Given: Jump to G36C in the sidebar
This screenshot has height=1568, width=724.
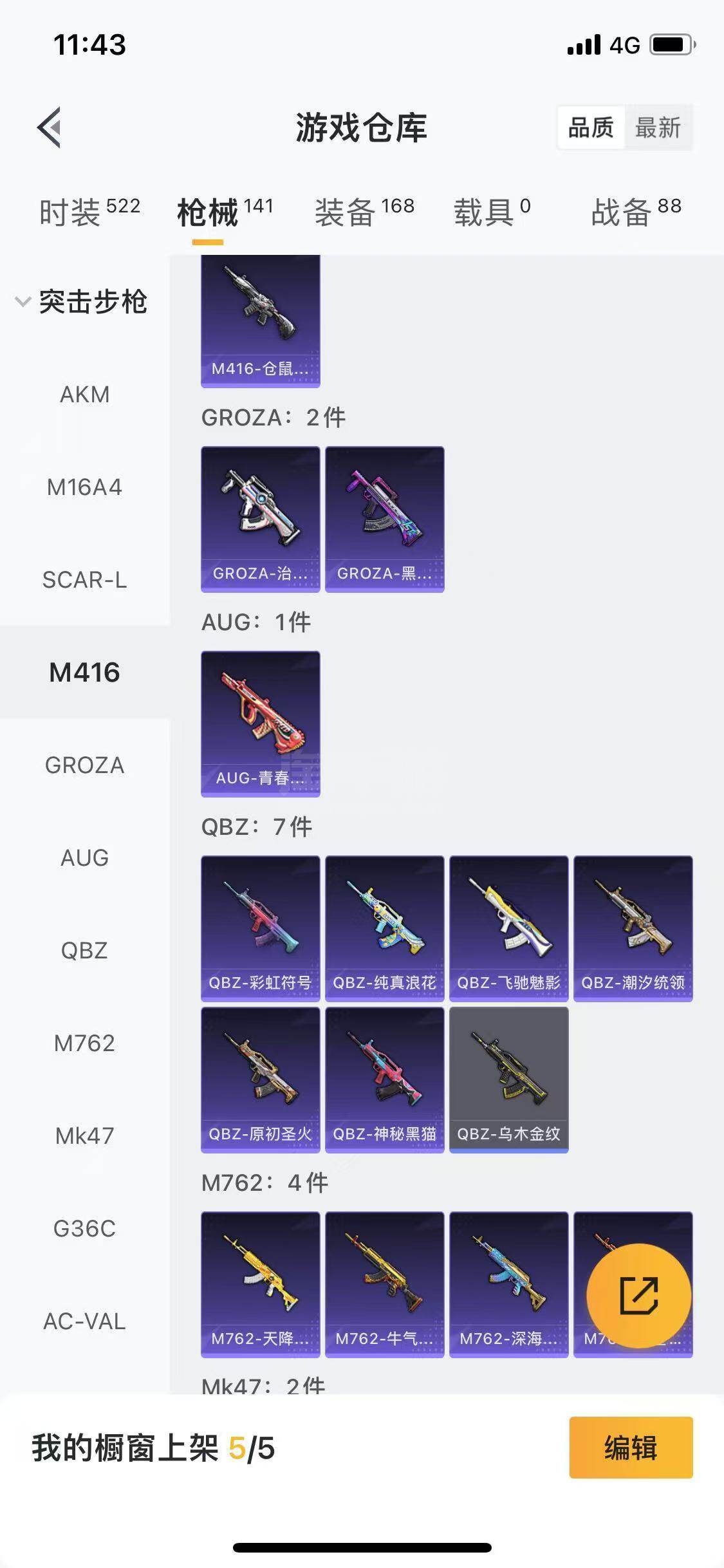Looking at the screenshot, I should point(85,1228).
